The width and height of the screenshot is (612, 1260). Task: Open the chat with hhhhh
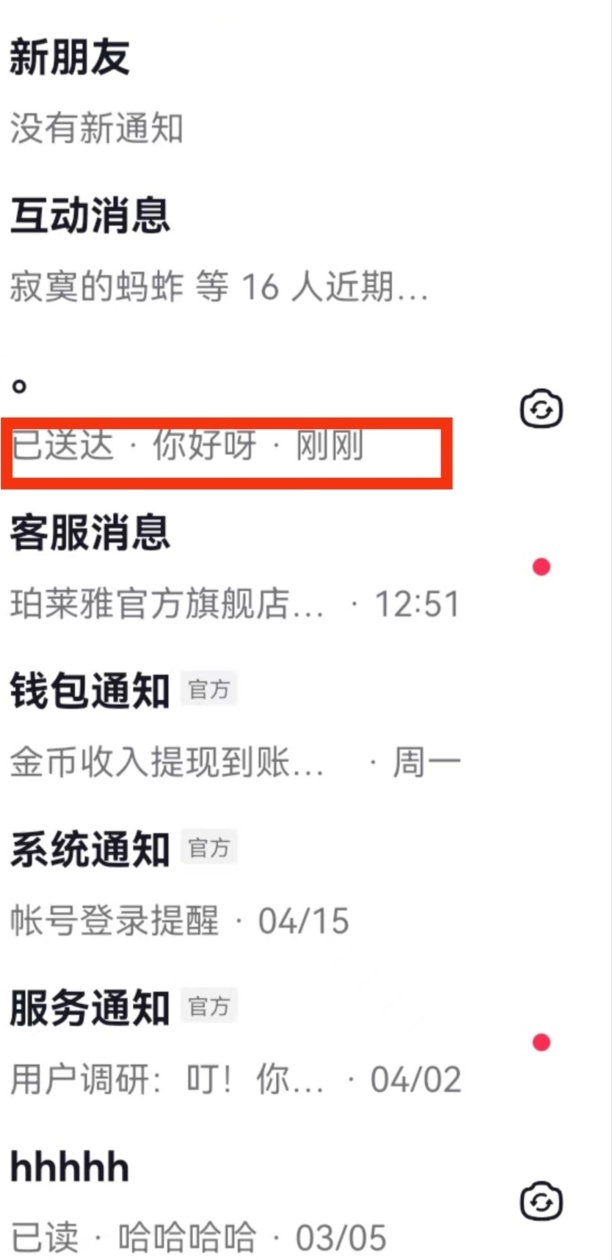(x=306, y=1201)
